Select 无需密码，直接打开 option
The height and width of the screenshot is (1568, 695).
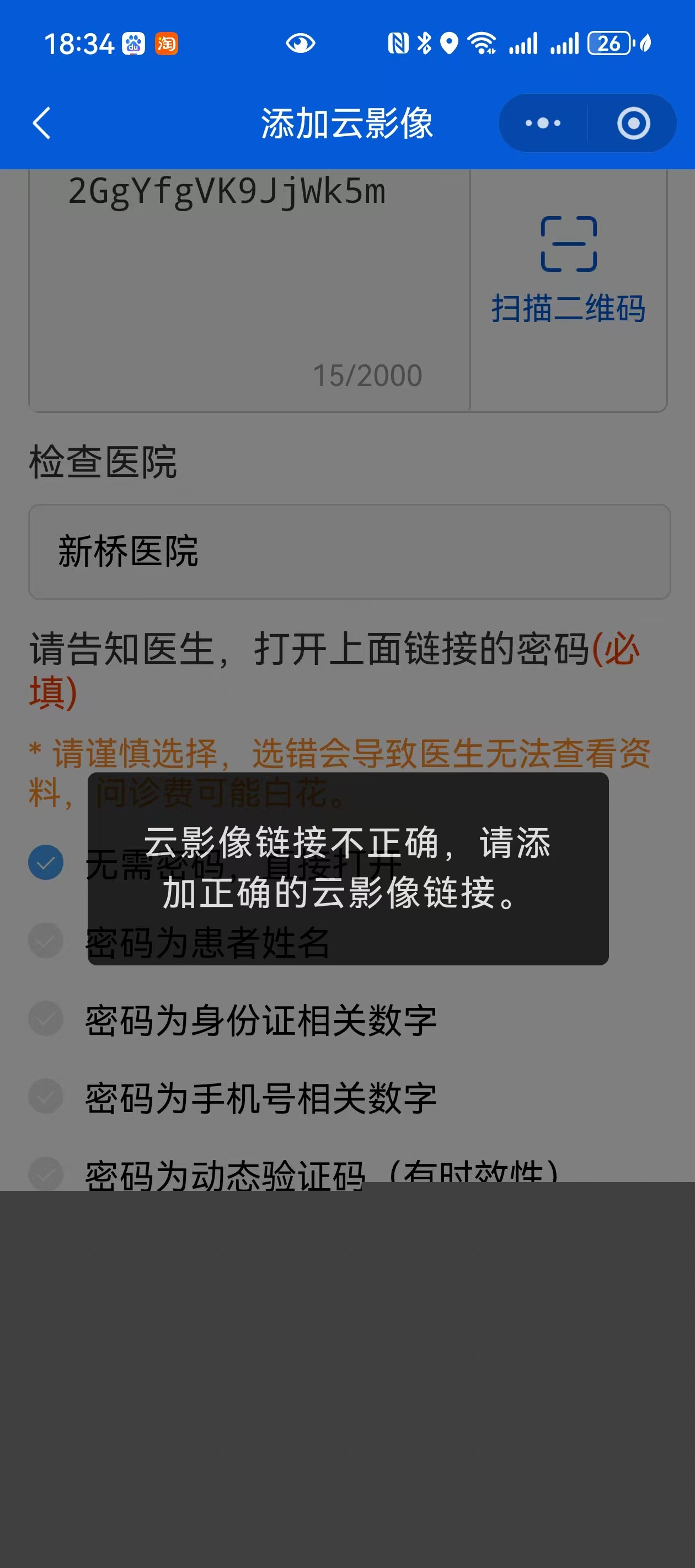[x=46, y=862]
